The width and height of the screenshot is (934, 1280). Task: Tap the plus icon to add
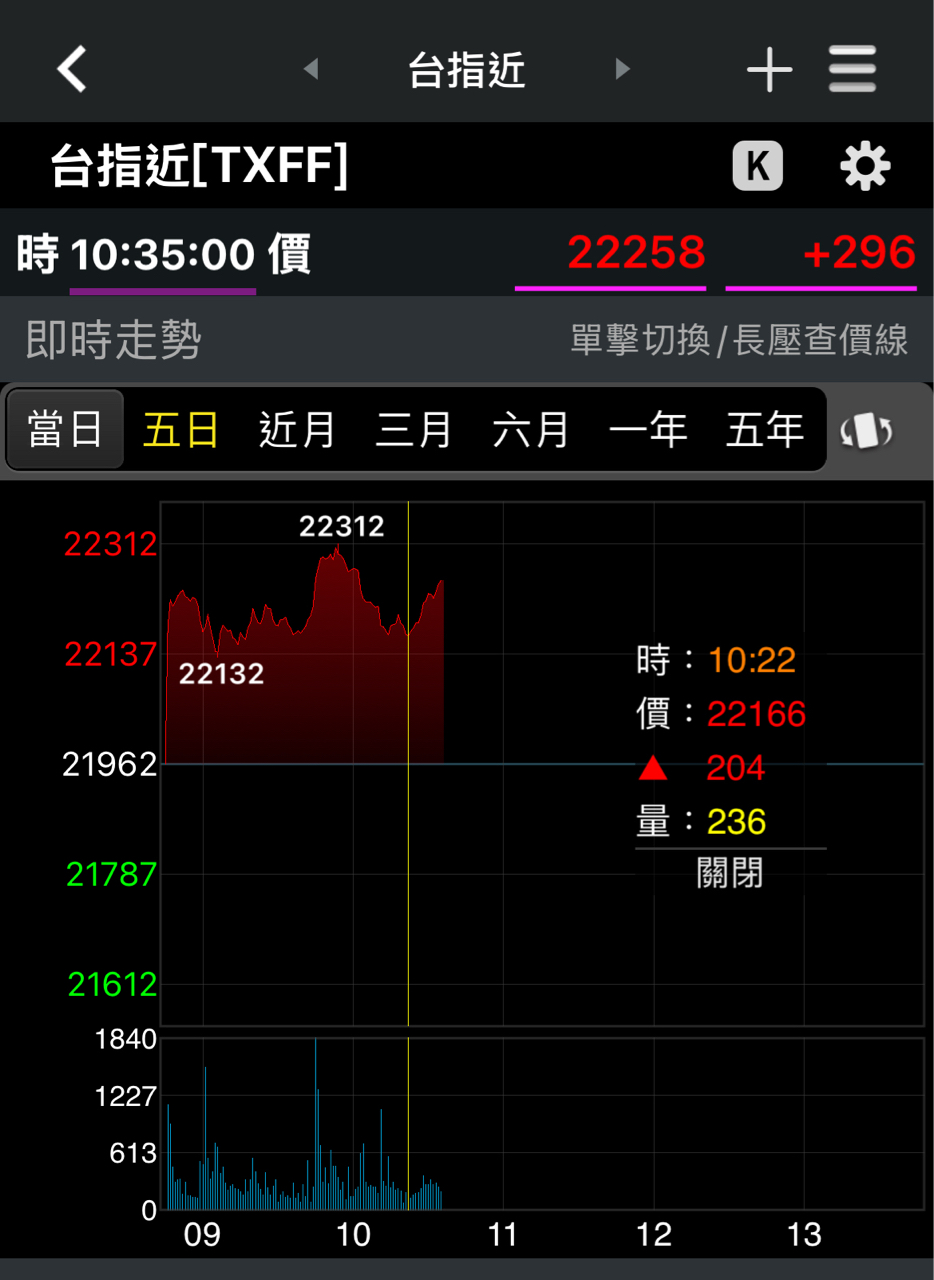pos(769,70)
